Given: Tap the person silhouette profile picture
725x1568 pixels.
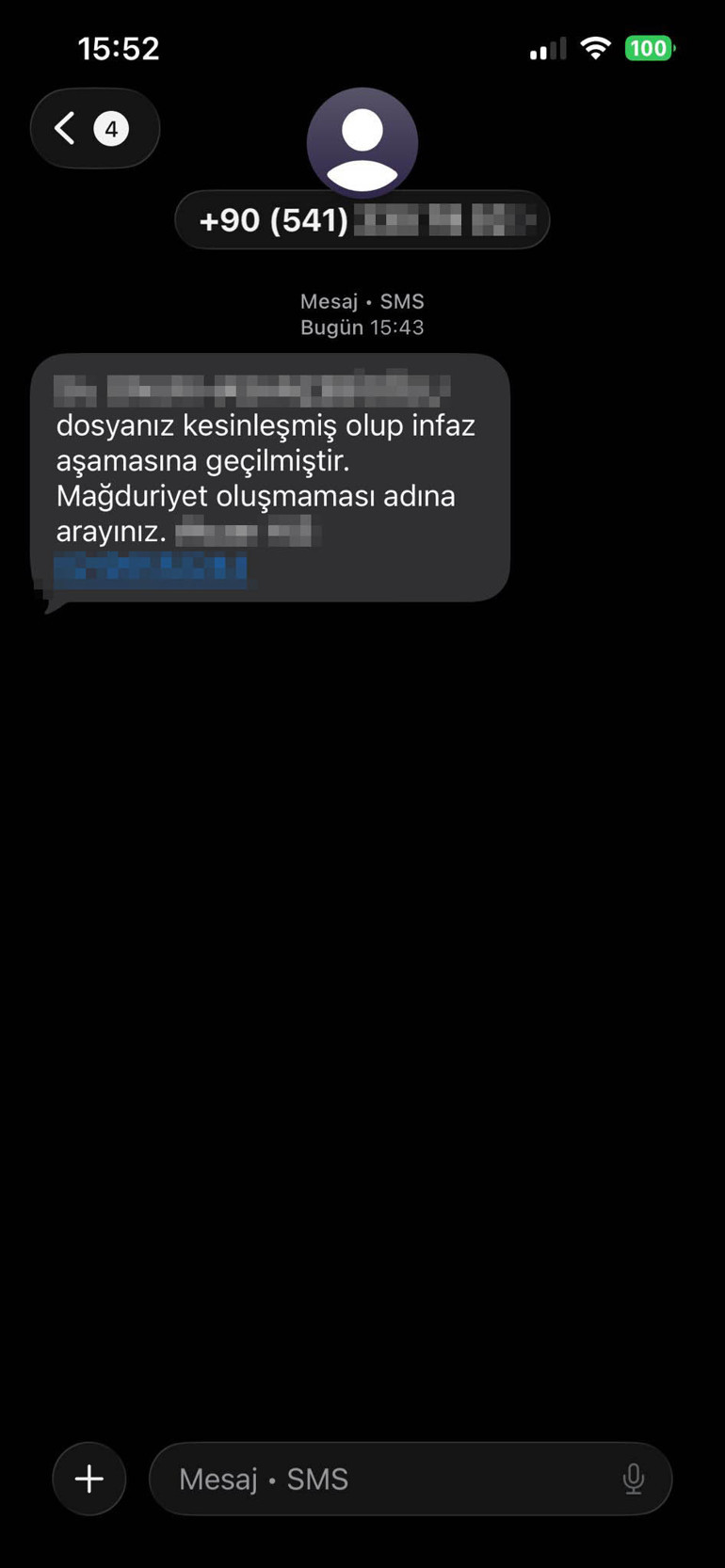Looking at the screenshot, I should click(362, 141).
